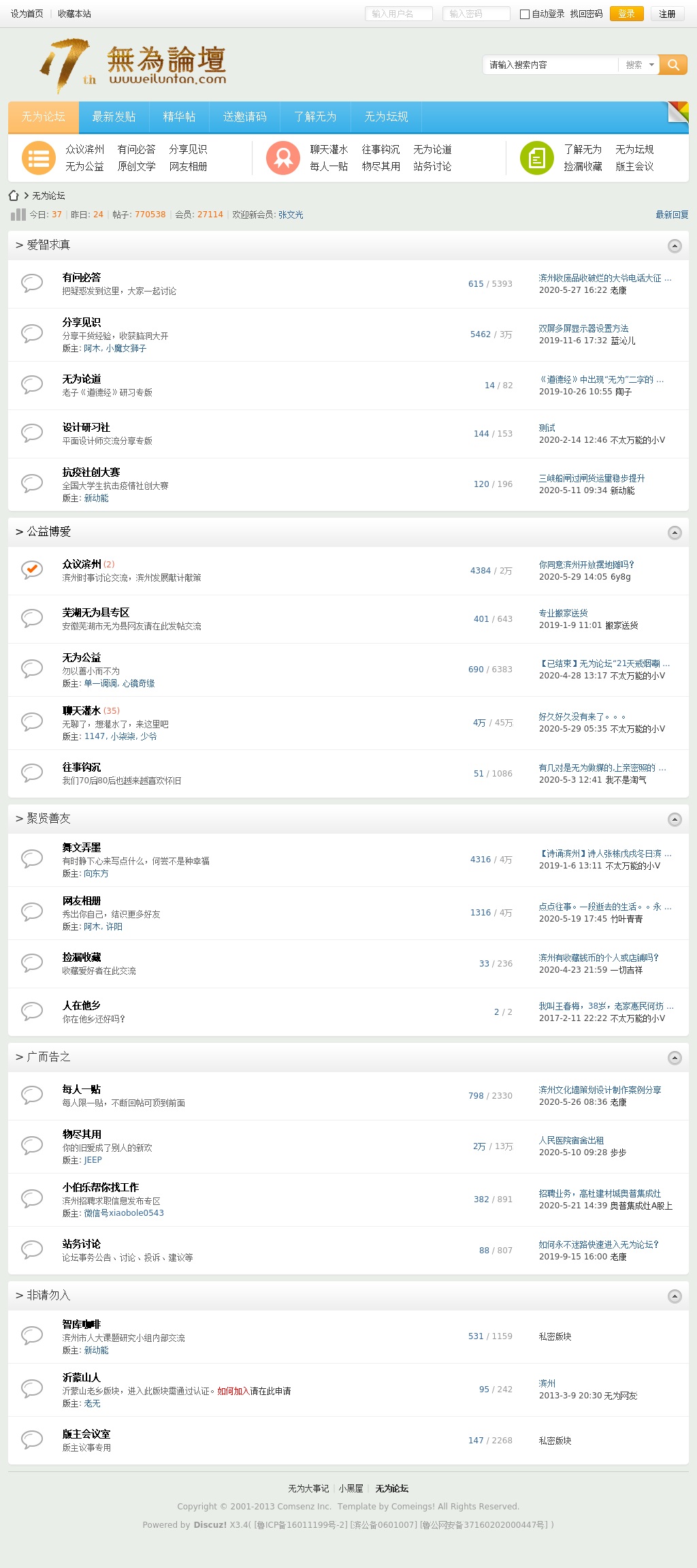Go to the 无为坛规 tab
The image size is (697, 1568).
[x=386, y=116]
